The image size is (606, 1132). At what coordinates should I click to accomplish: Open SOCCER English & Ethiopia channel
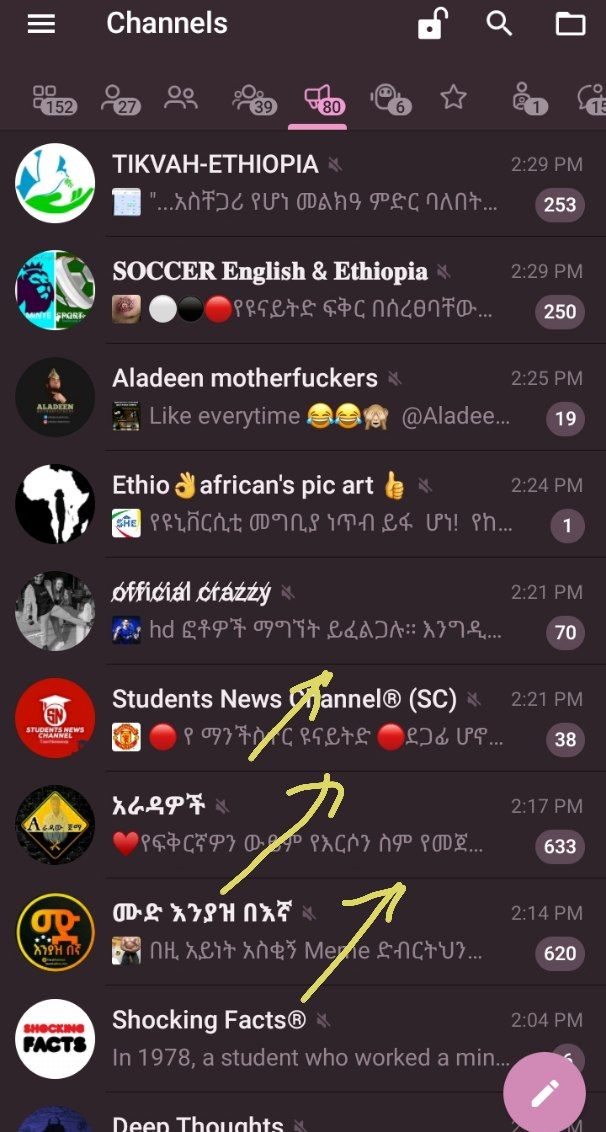[303, 290]
